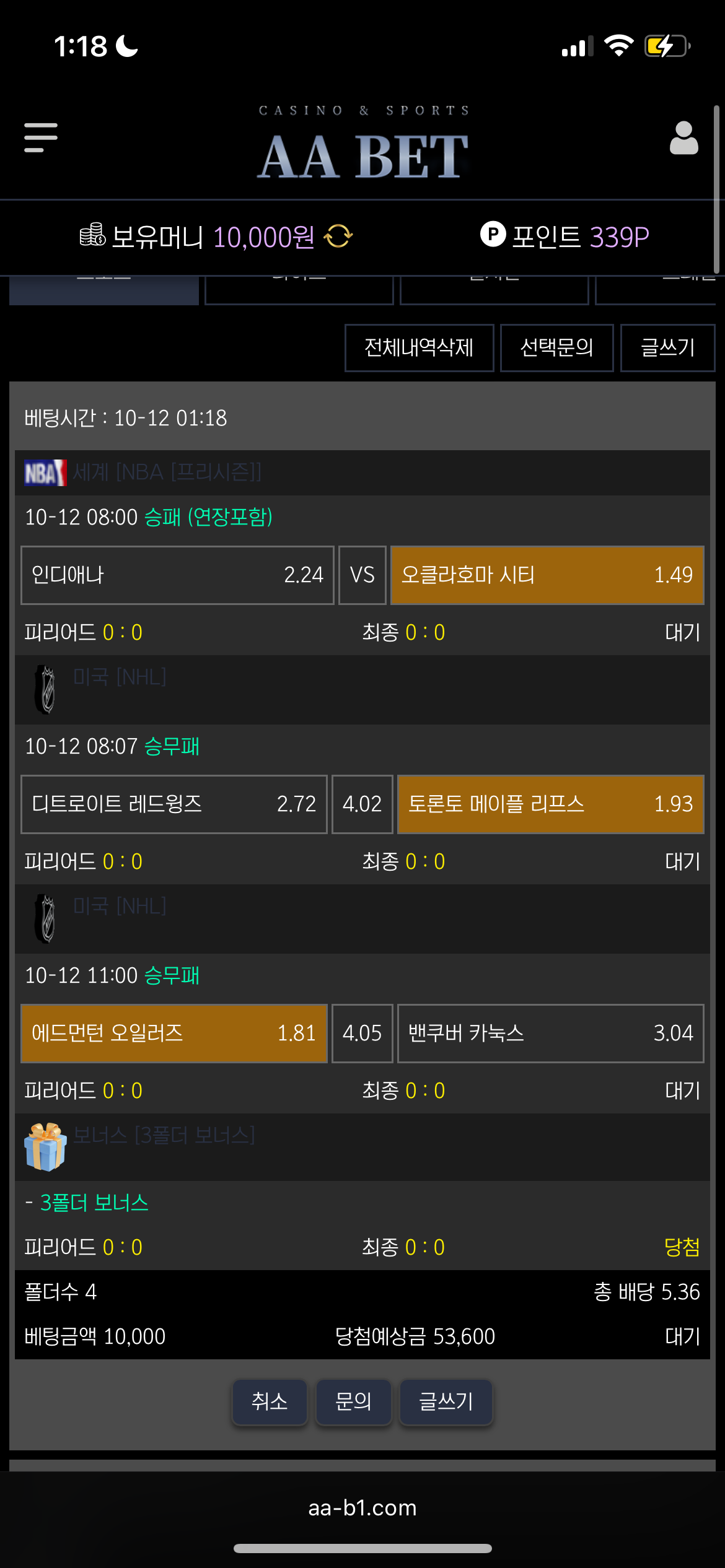Select 에드먼턴 오일러즈 at odds 1.81
This screenshot has height=1568, width=725.
174,1034
